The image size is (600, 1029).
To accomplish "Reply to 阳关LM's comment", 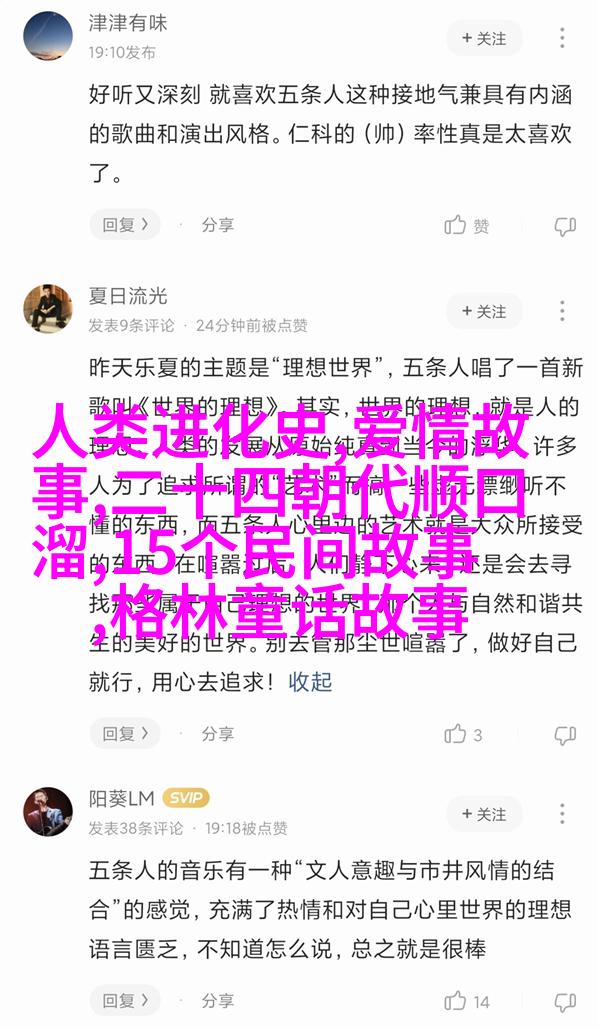I will click(124, 1000).
